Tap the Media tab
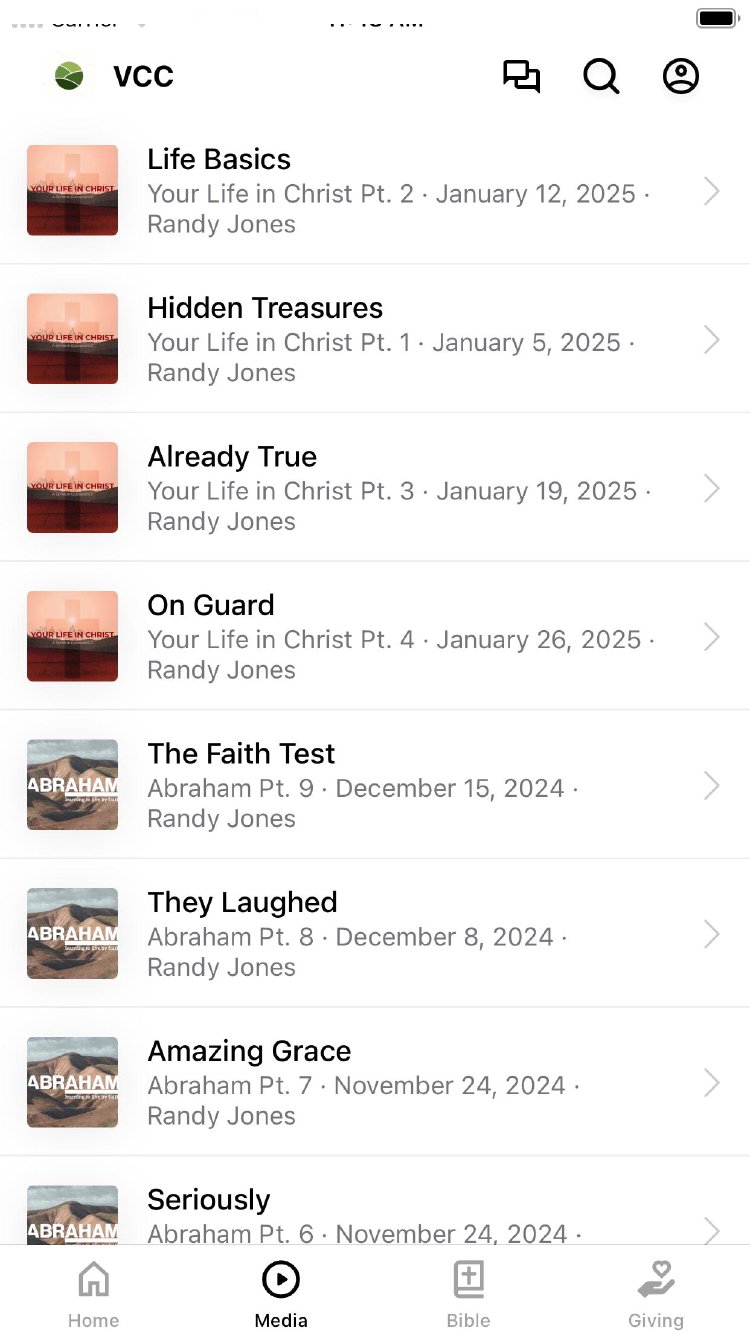 [x=281, y=1293]
